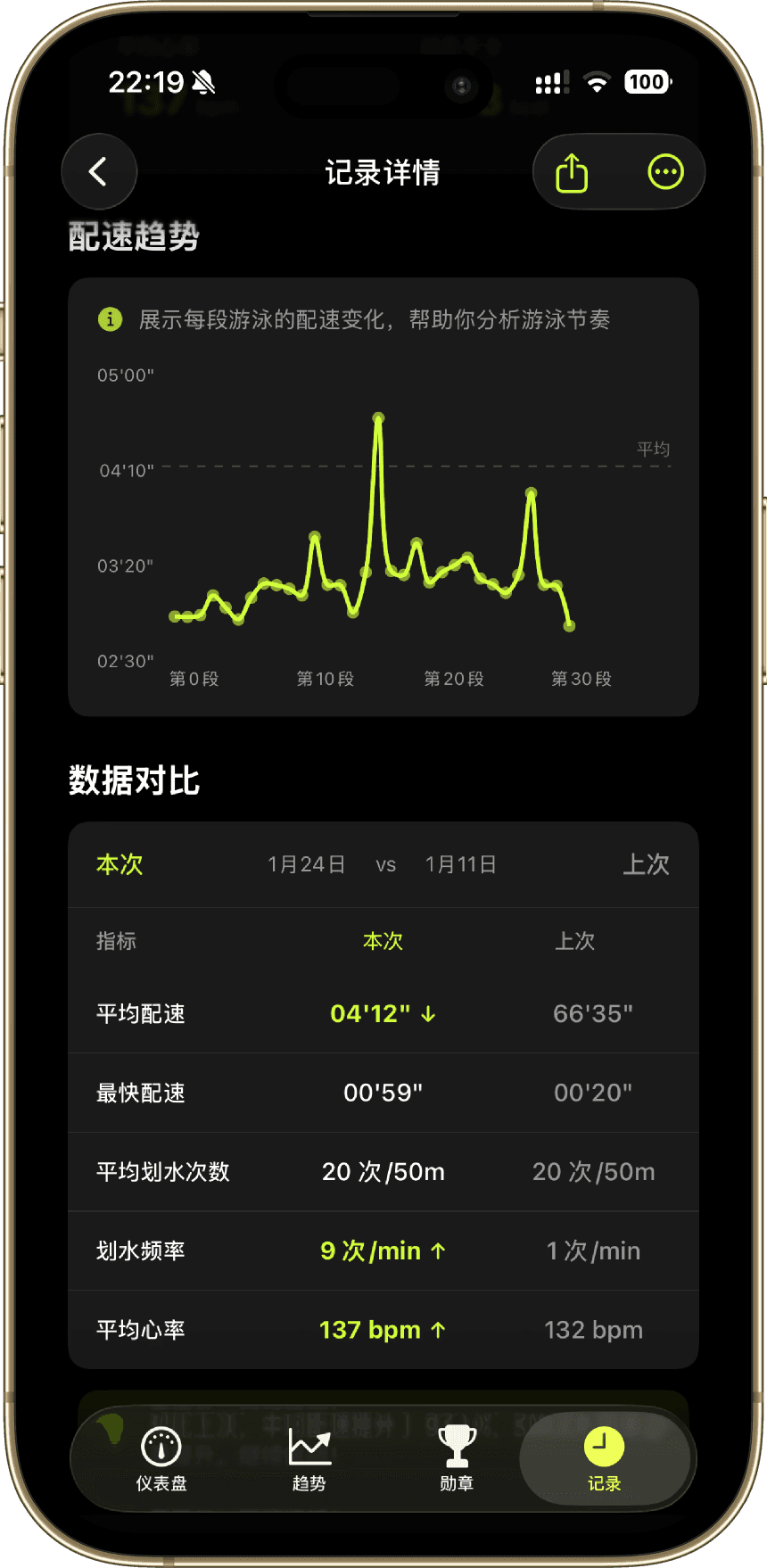Expand the 数据对比 comparison section
767x1568 pixels.
[134, 780]
